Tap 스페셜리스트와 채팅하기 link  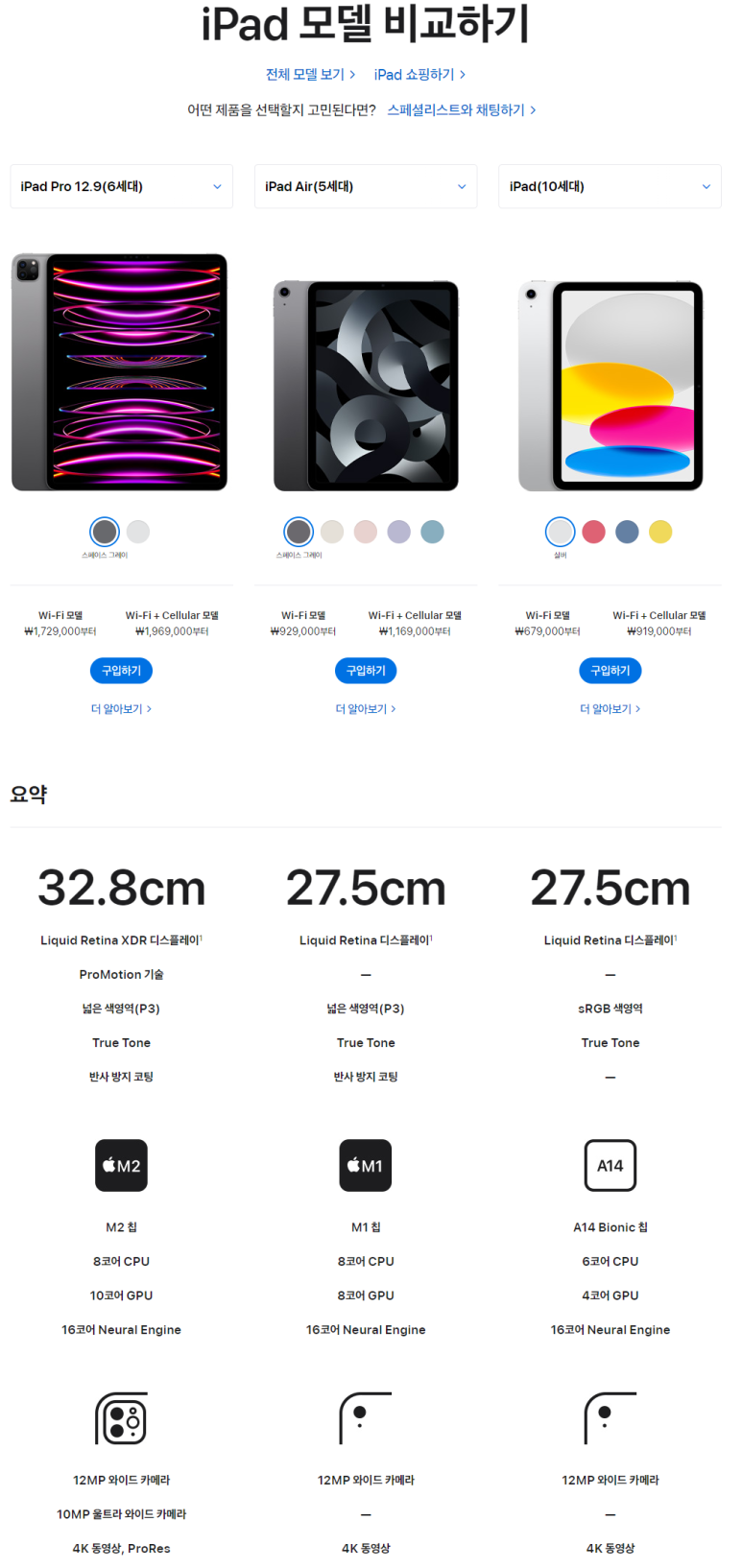pos(461,110)
